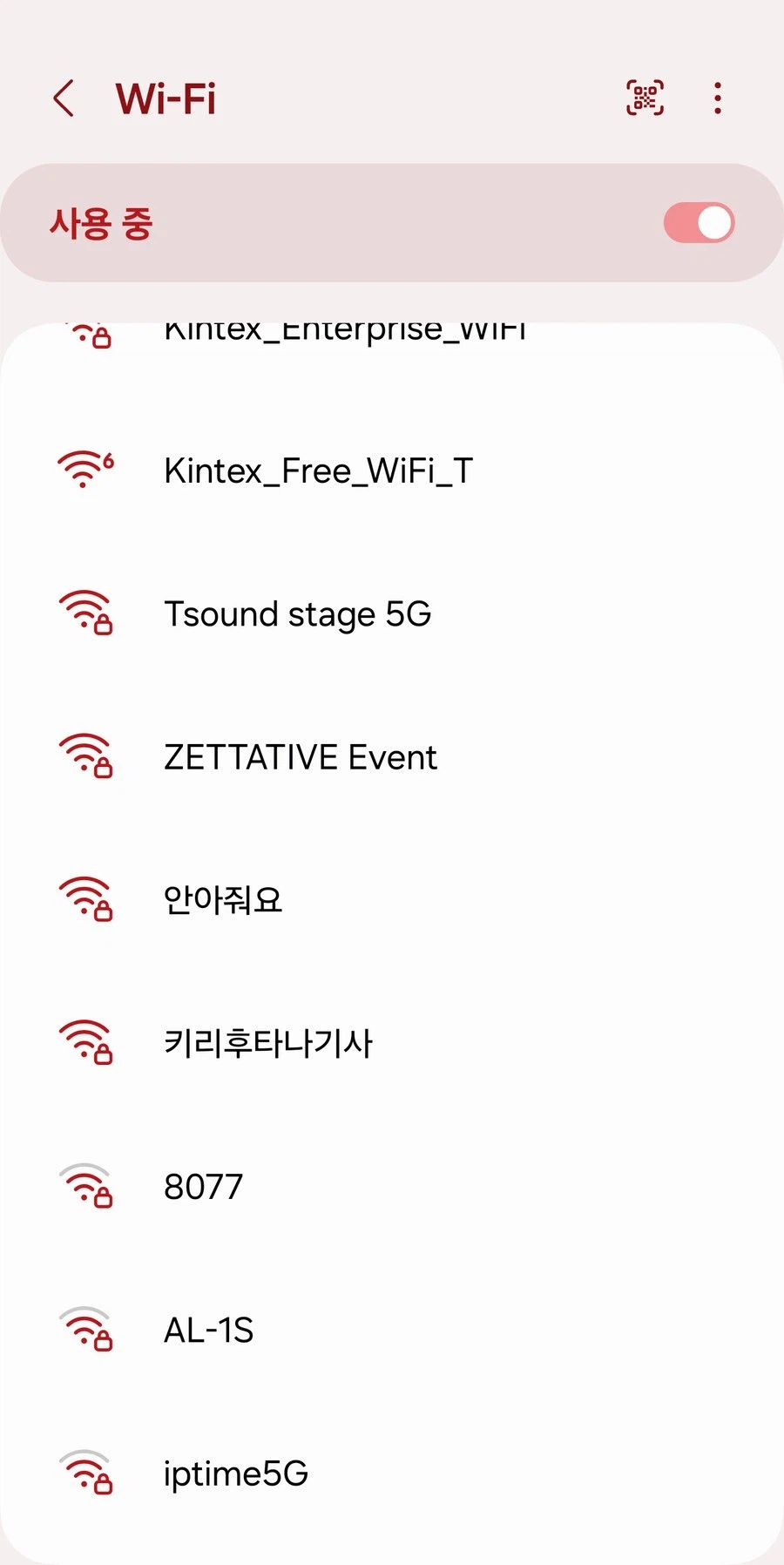Image resolution: width=784 pixels, height=1565 pixels.
Task: Click the lock icon on Tsound stage 5G
Action: coord(104,623)
